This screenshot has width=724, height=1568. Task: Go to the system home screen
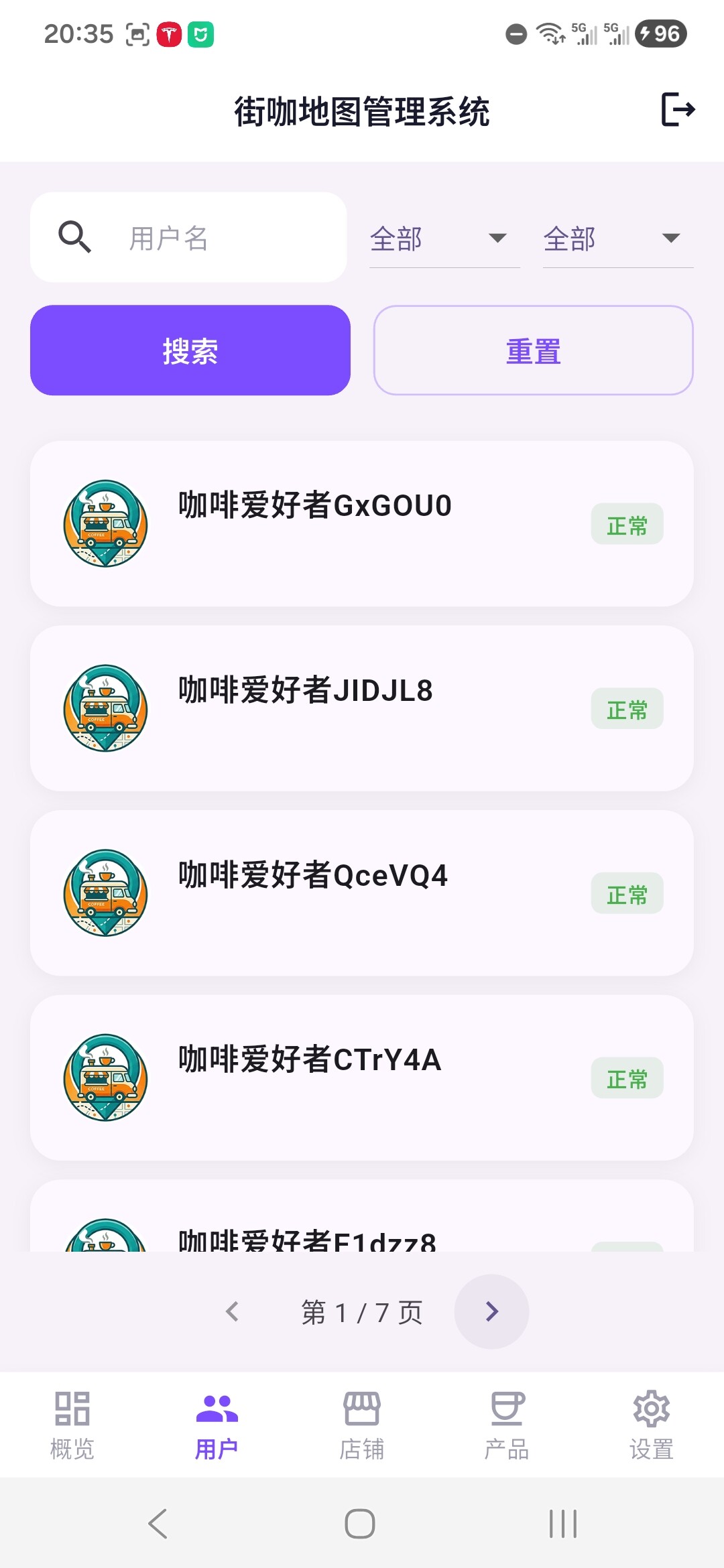(x=360, y=1524)
